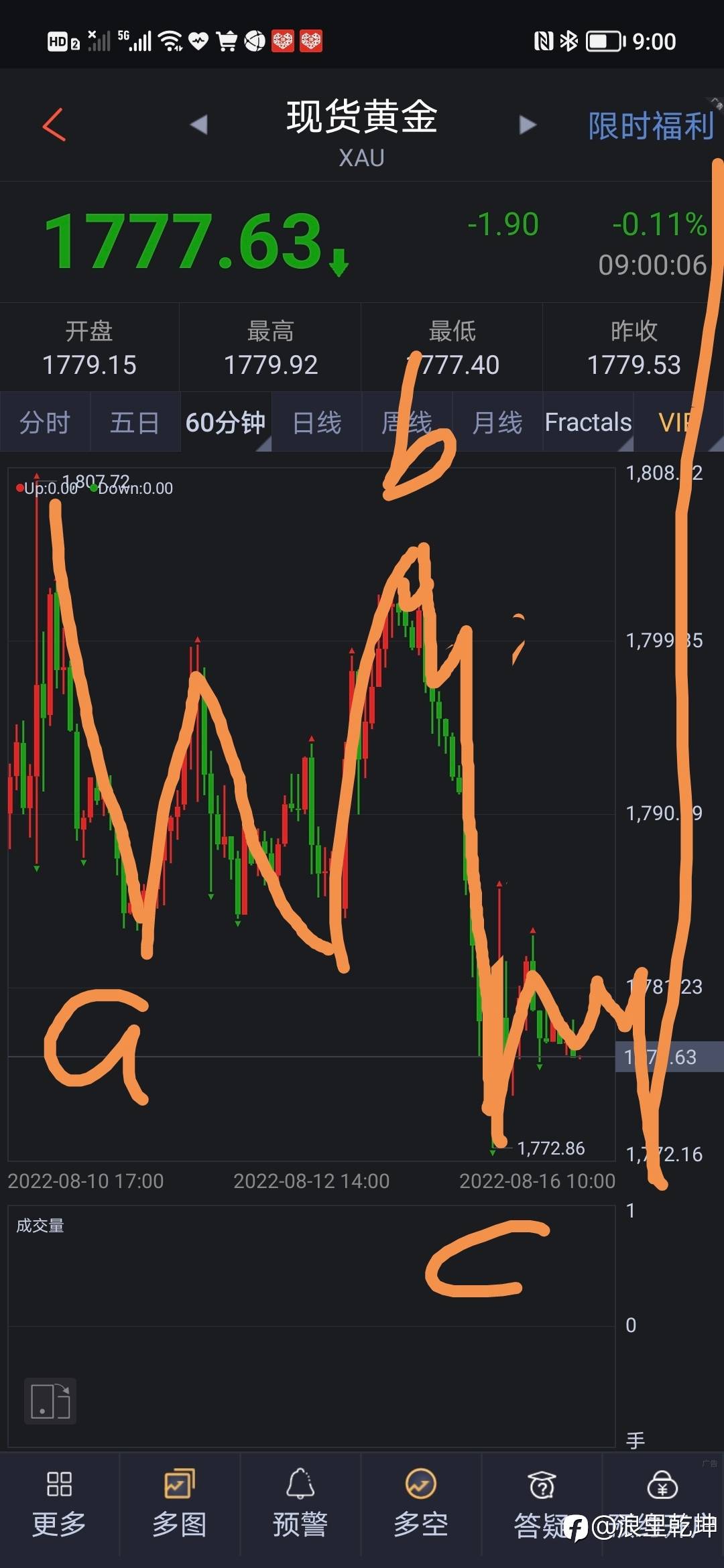Go back using the red arrow
The image size is (724, 1568).
coord(54,125)
